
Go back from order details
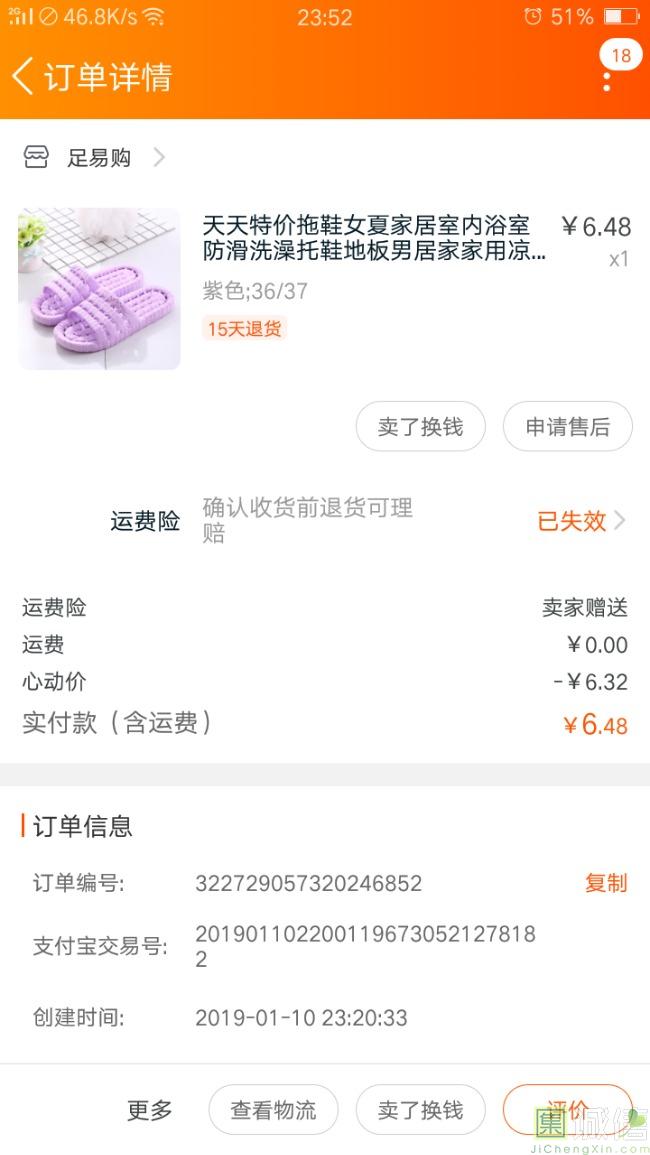24,77
